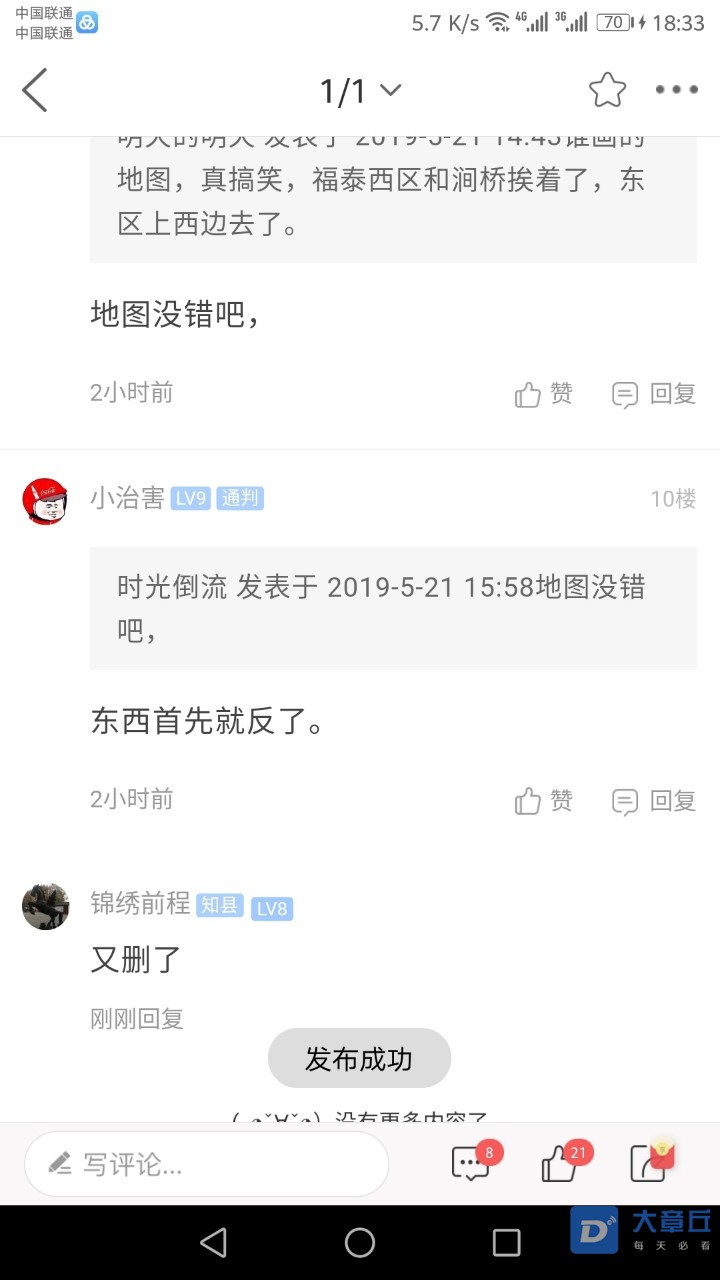Open the three-dot overflow menu

click(x=677, y=91)
